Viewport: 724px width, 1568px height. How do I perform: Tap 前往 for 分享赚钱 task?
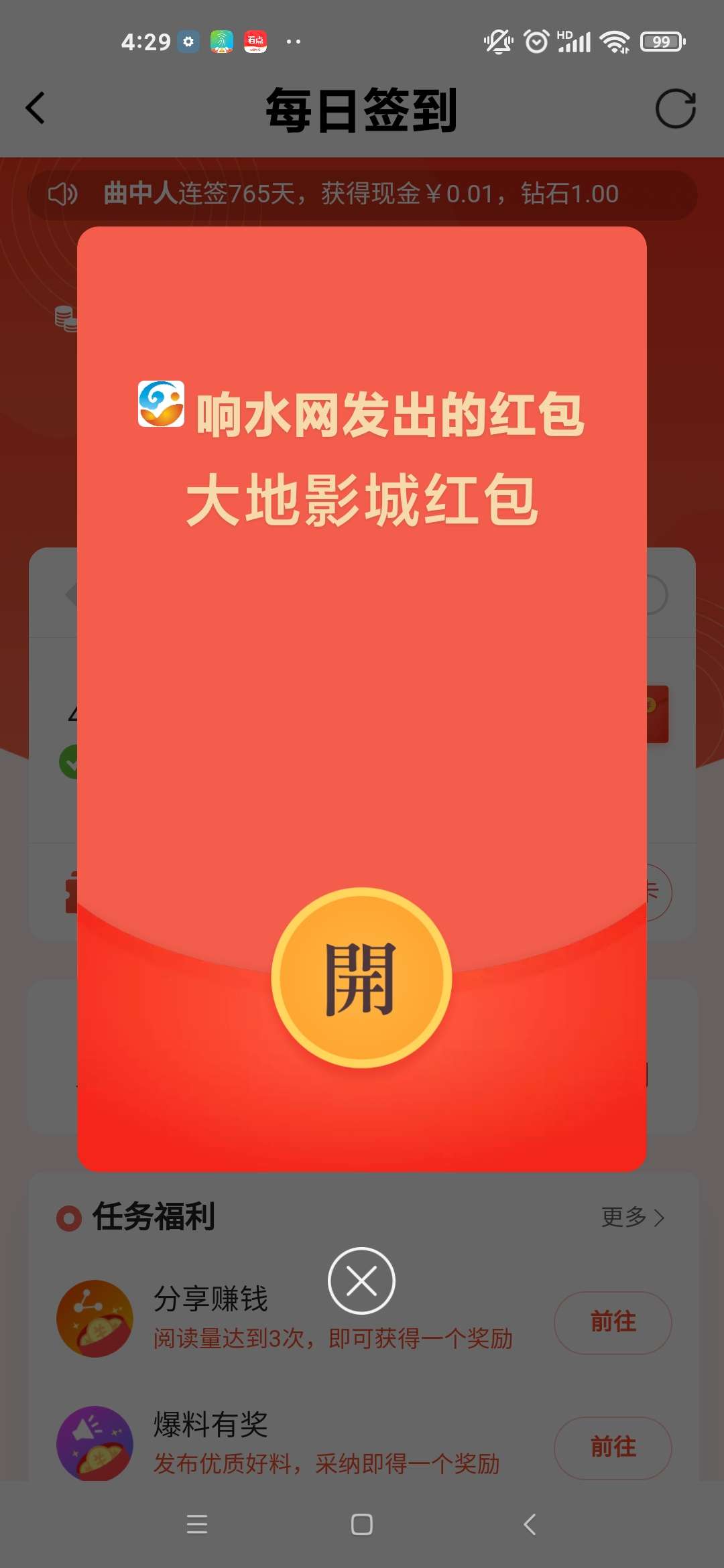(x=613, y=1322)
